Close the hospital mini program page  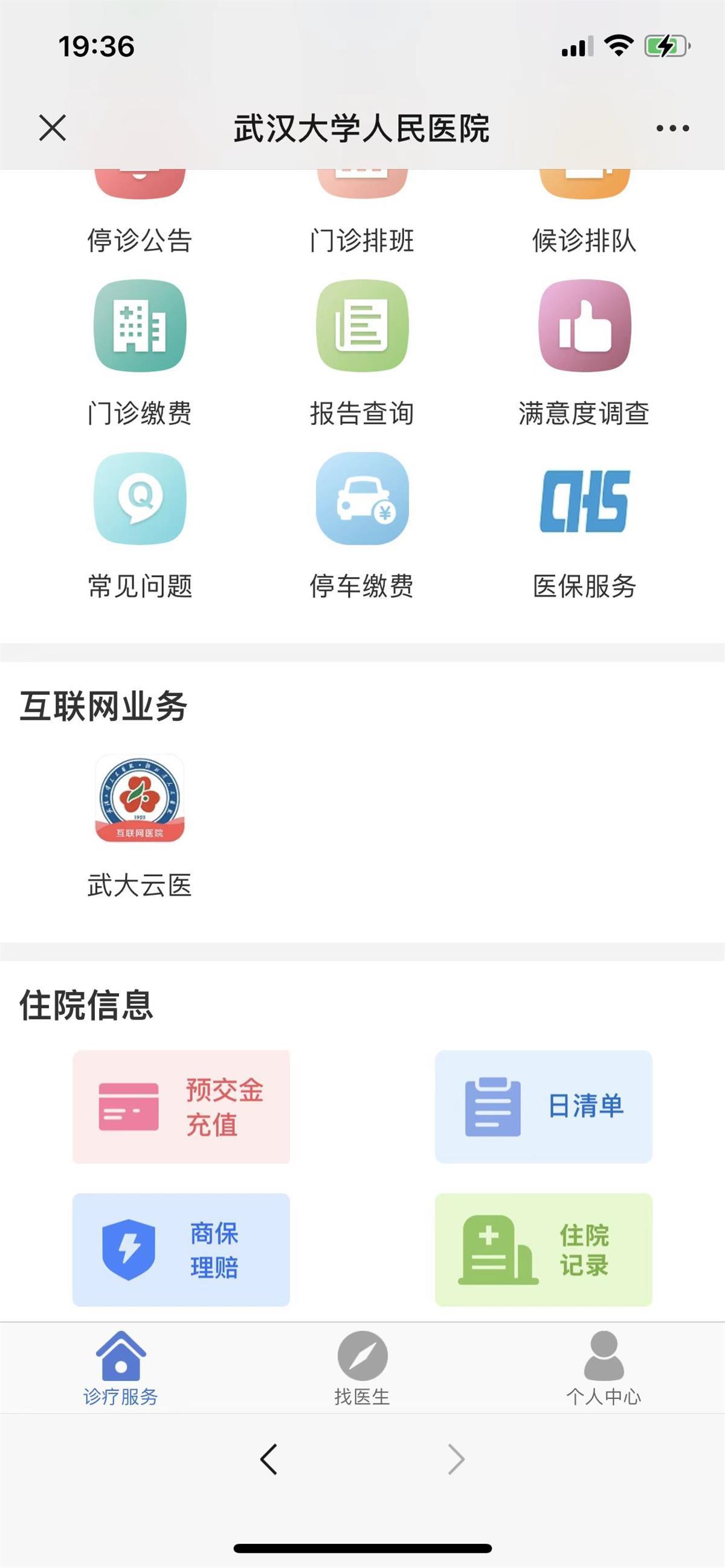tap(53, 128)
